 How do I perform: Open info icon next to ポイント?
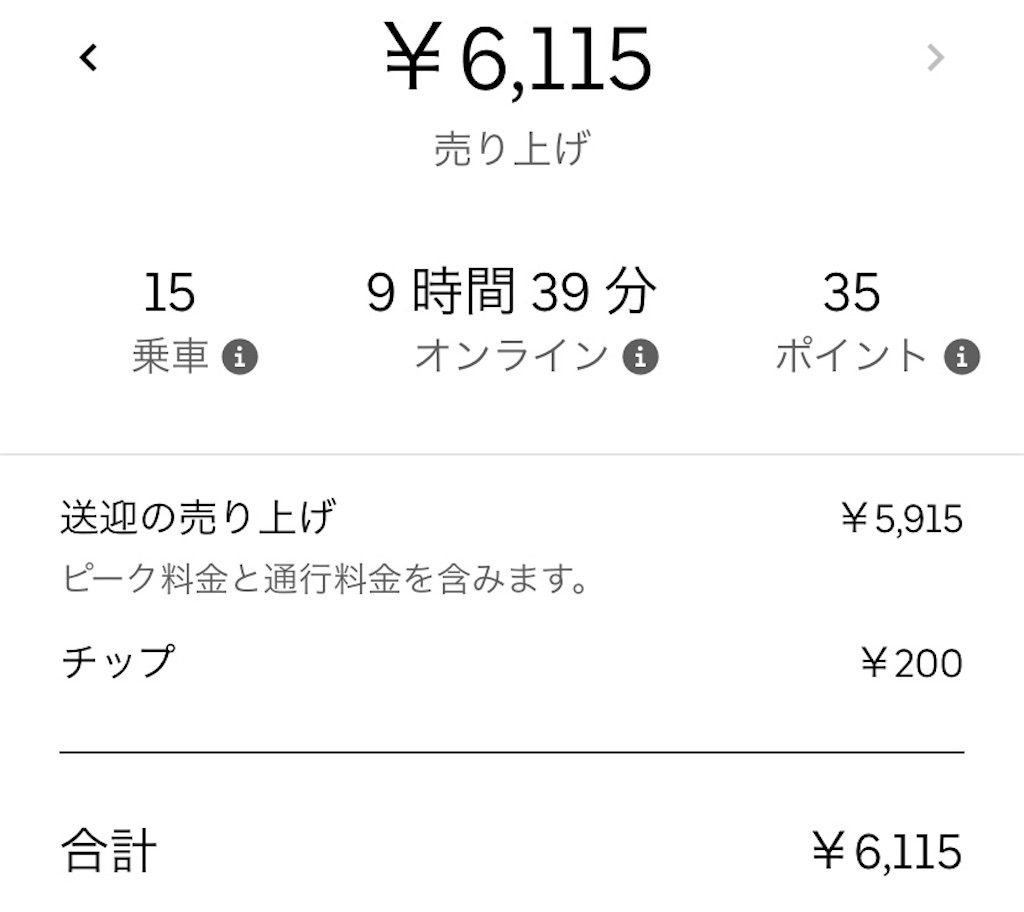point(962,357)
